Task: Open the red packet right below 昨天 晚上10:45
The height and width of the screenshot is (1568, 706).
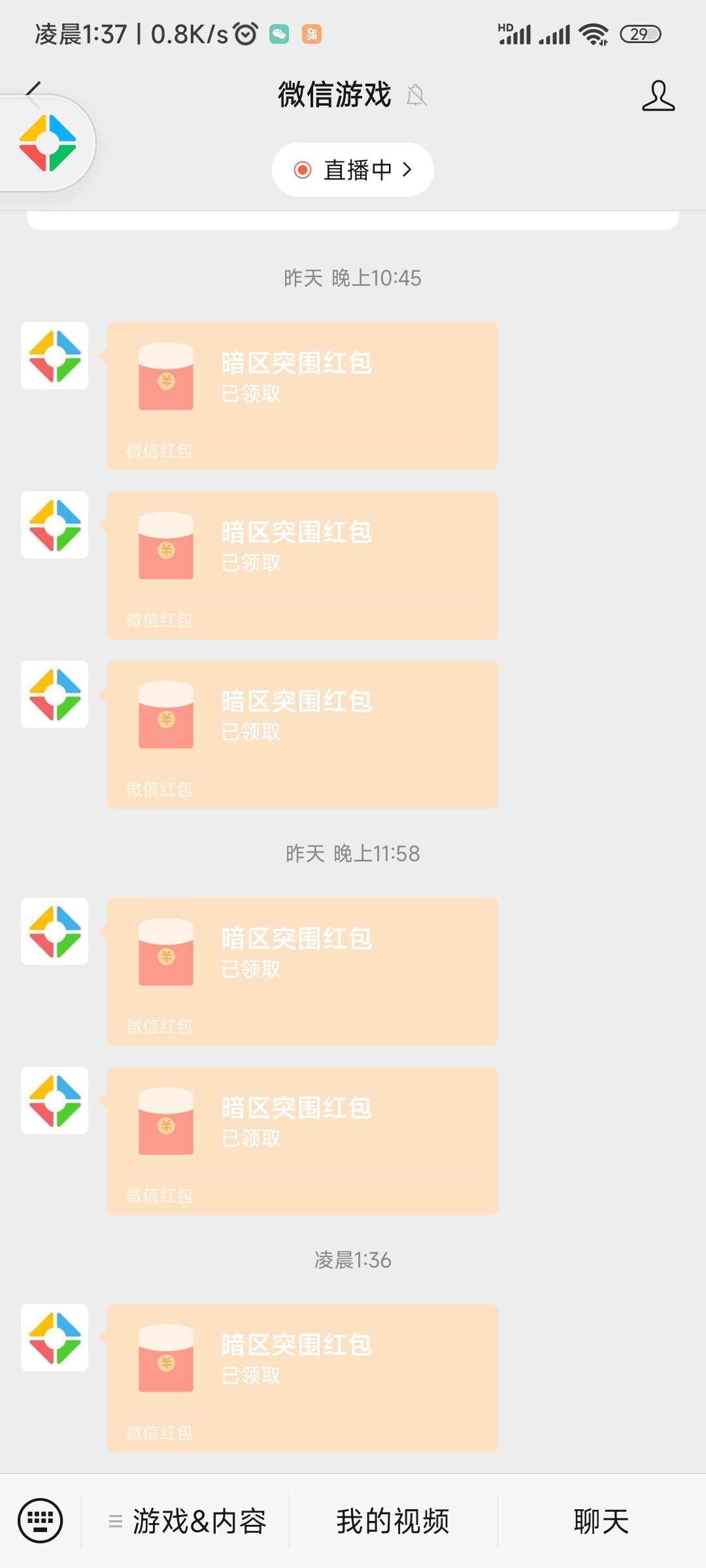Action: click(x=303, y=396)
